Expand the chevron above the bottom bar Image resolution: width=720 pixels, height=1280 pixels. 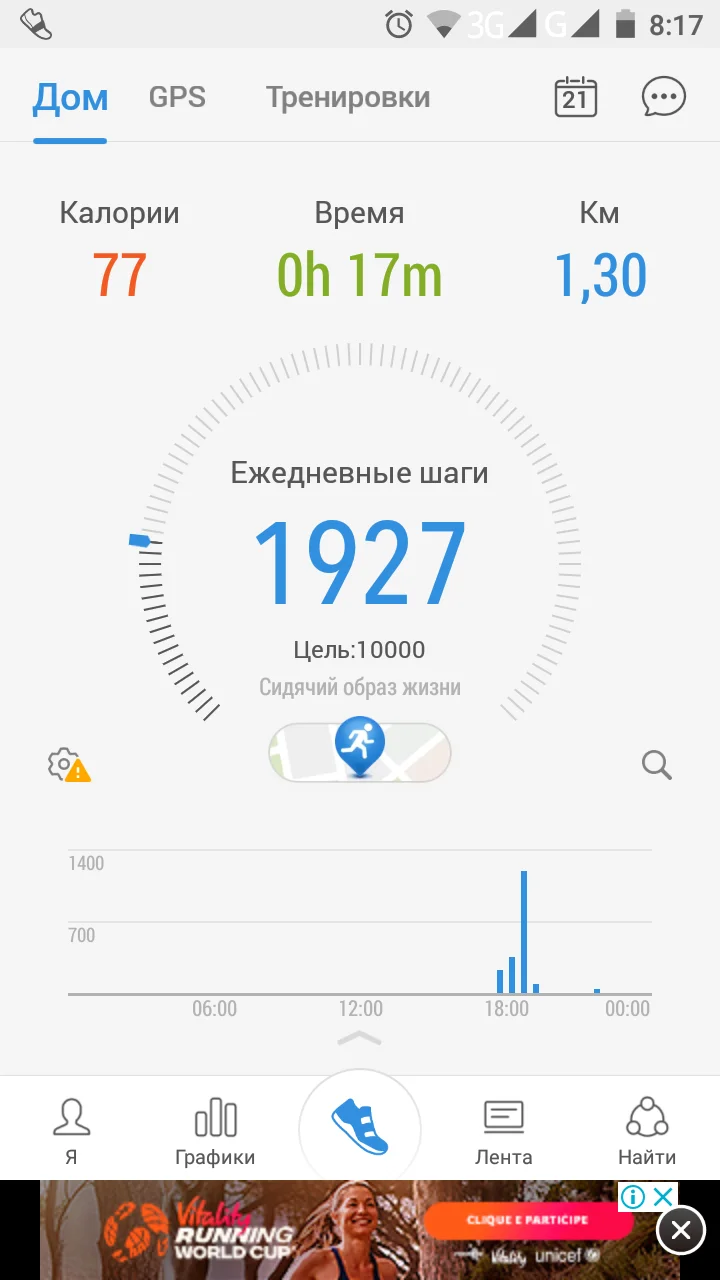tap(360, 1040)
